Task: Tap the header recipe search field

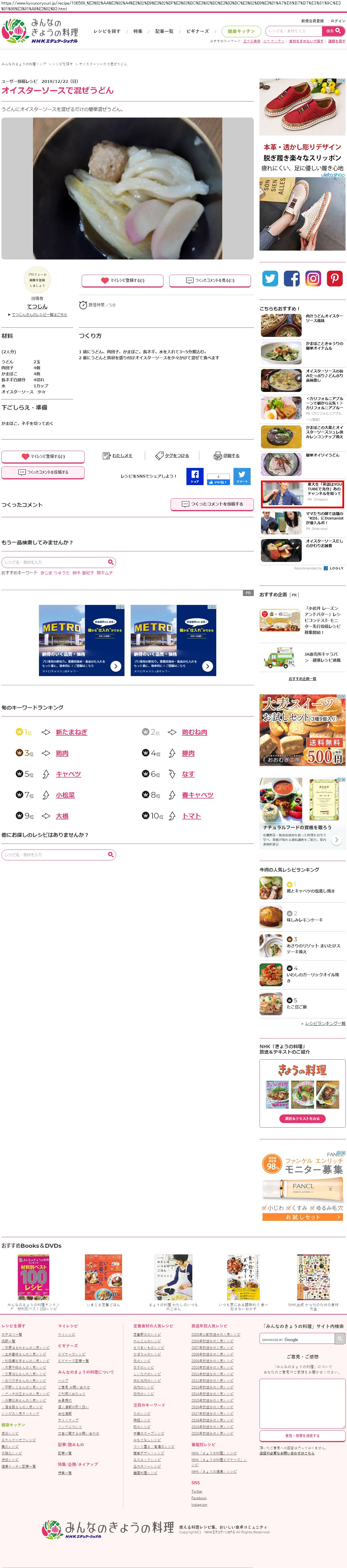Action: point(294,31)
